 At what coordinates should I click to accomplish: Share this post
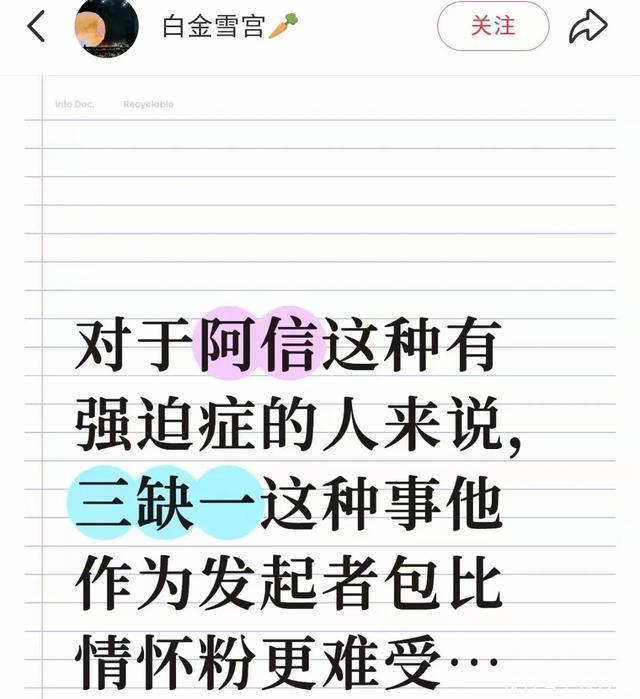[x=588, y=27]
